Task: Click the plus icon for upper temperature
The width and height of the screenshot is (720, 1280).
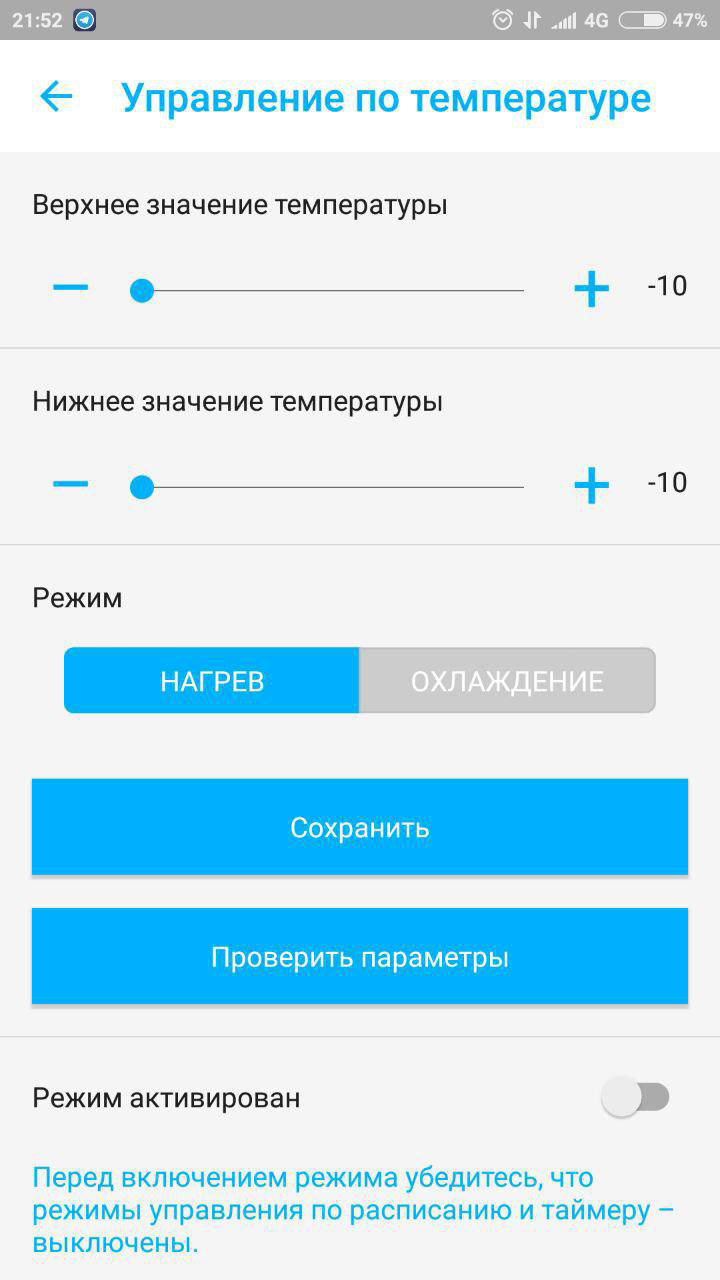Action: [590, 288]
